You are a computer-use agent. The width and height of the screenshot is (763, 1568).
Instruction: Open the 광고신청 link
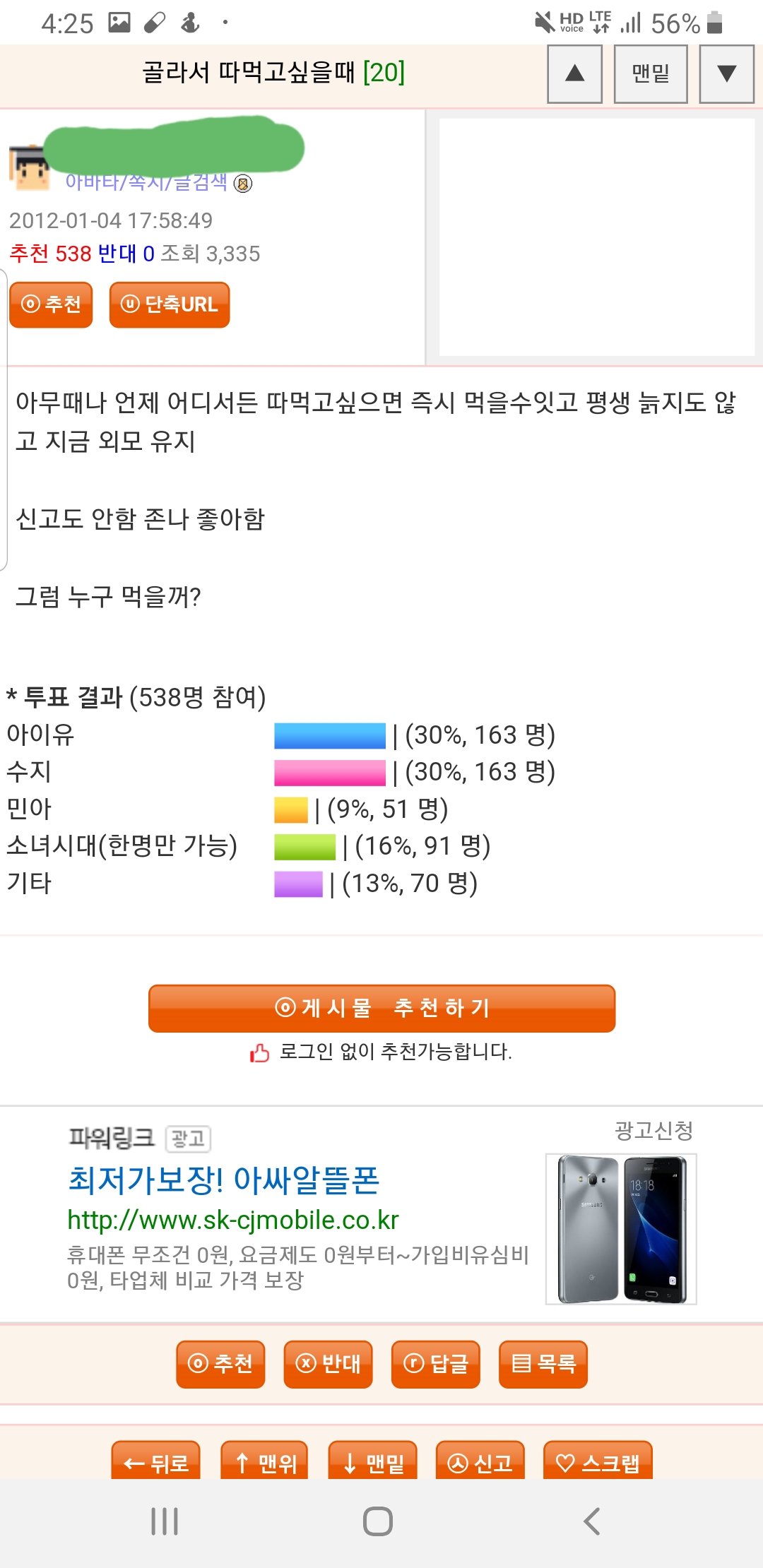pyautogui.click(x=653, y=1130)
